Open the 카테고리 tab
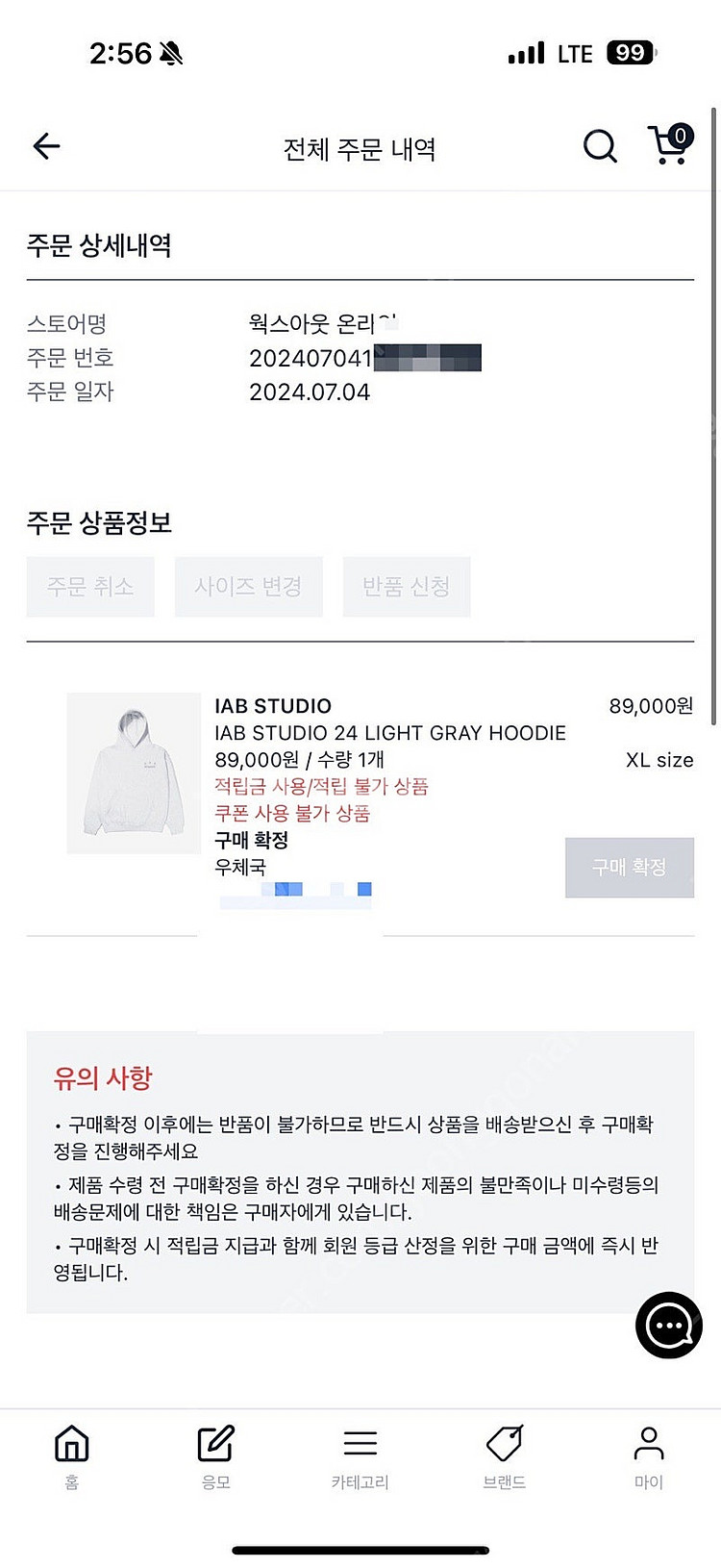This screenshot has height=1568, width=721. click(x=360, y=1455)
